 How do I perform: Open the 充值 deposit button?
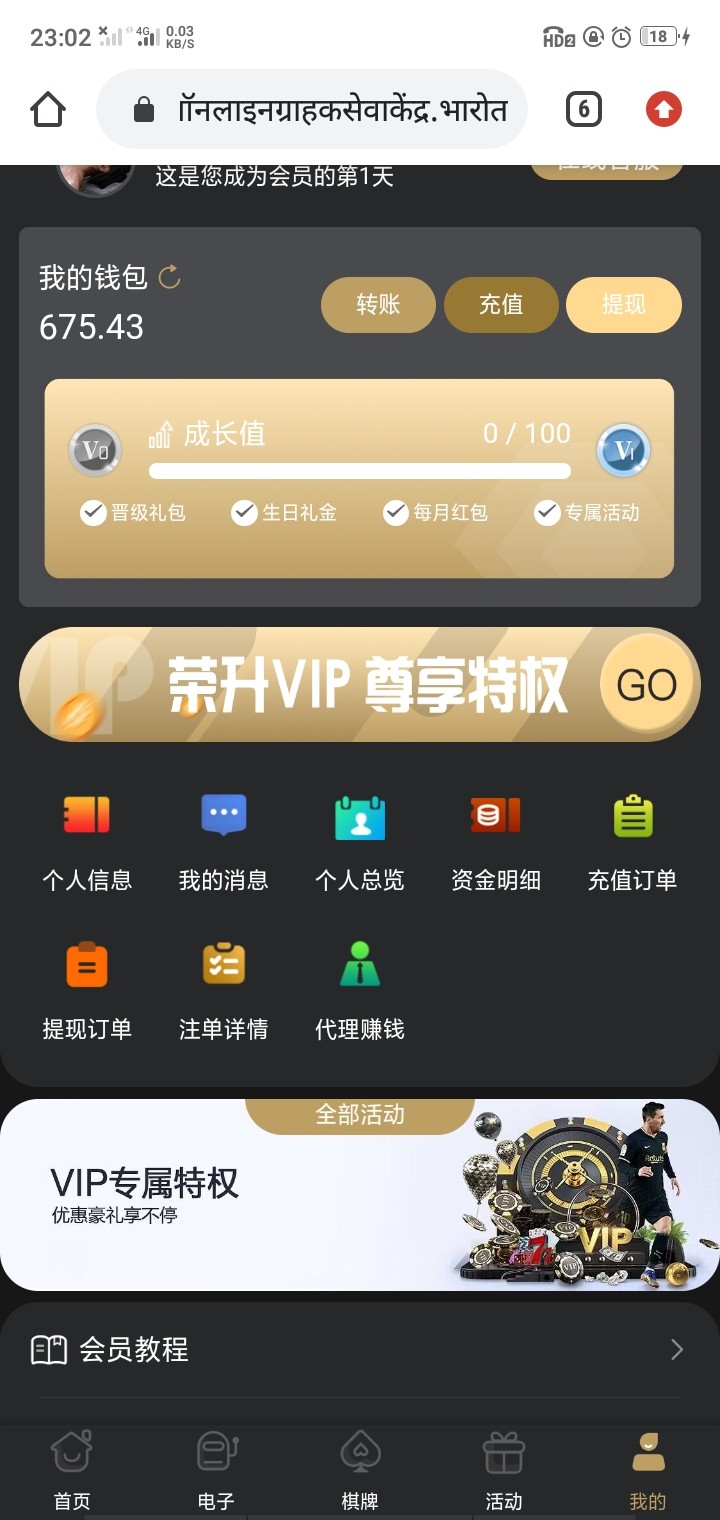tap(501, 304)
